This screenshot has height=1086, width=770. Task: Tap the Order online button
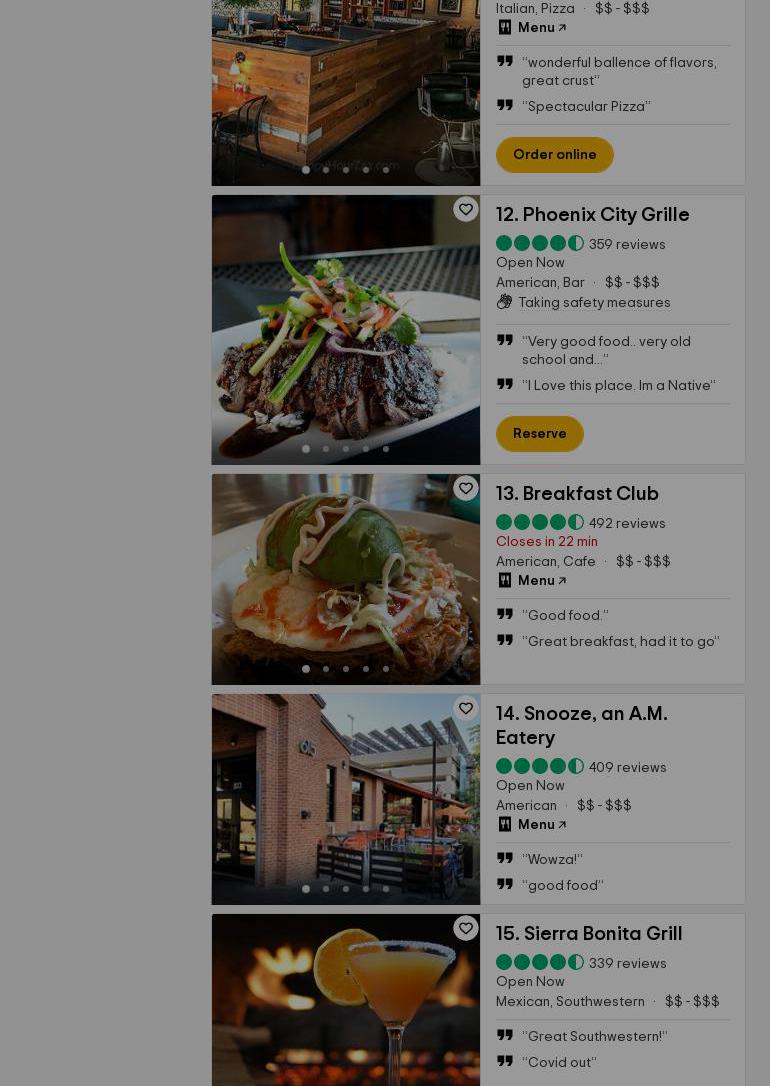tap(554, 155)
